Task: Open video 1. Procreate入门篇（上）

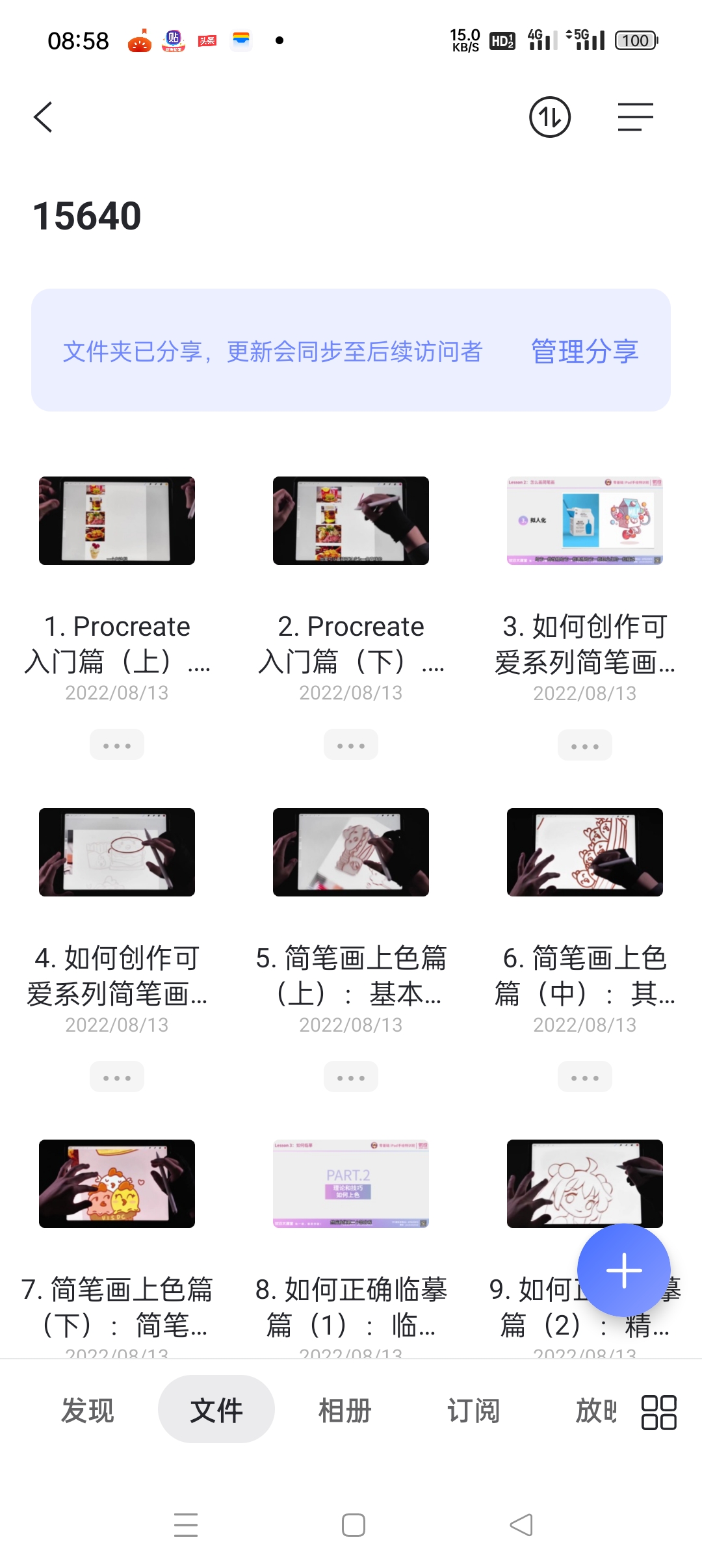Action: tap(117, 521)
